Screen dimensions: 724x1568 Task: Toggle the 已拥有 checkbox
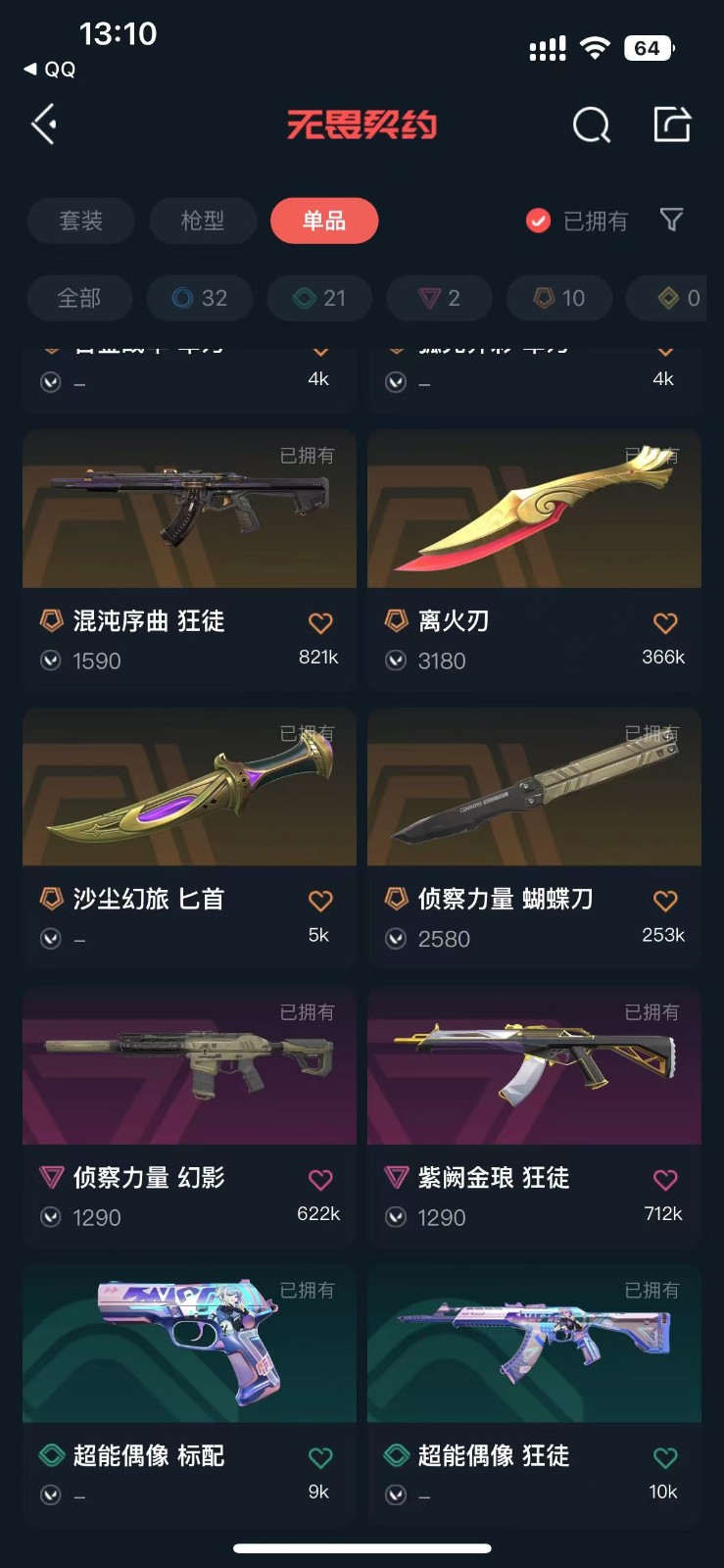(x=538, y=220)
